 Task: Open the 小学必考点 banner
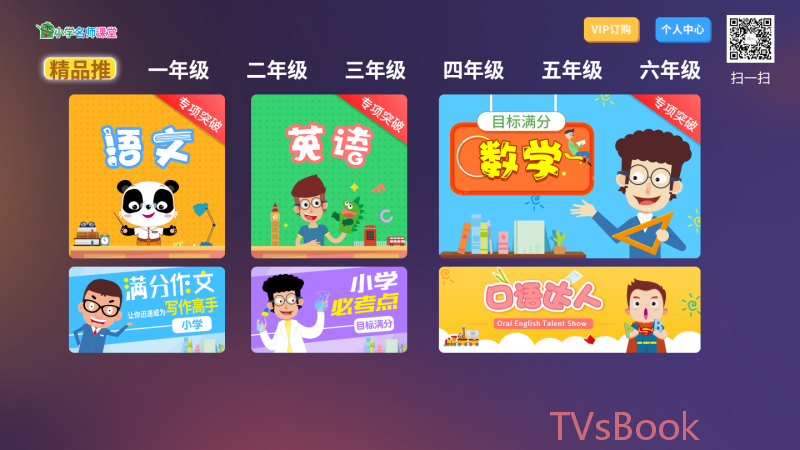(x=329, y=309)
